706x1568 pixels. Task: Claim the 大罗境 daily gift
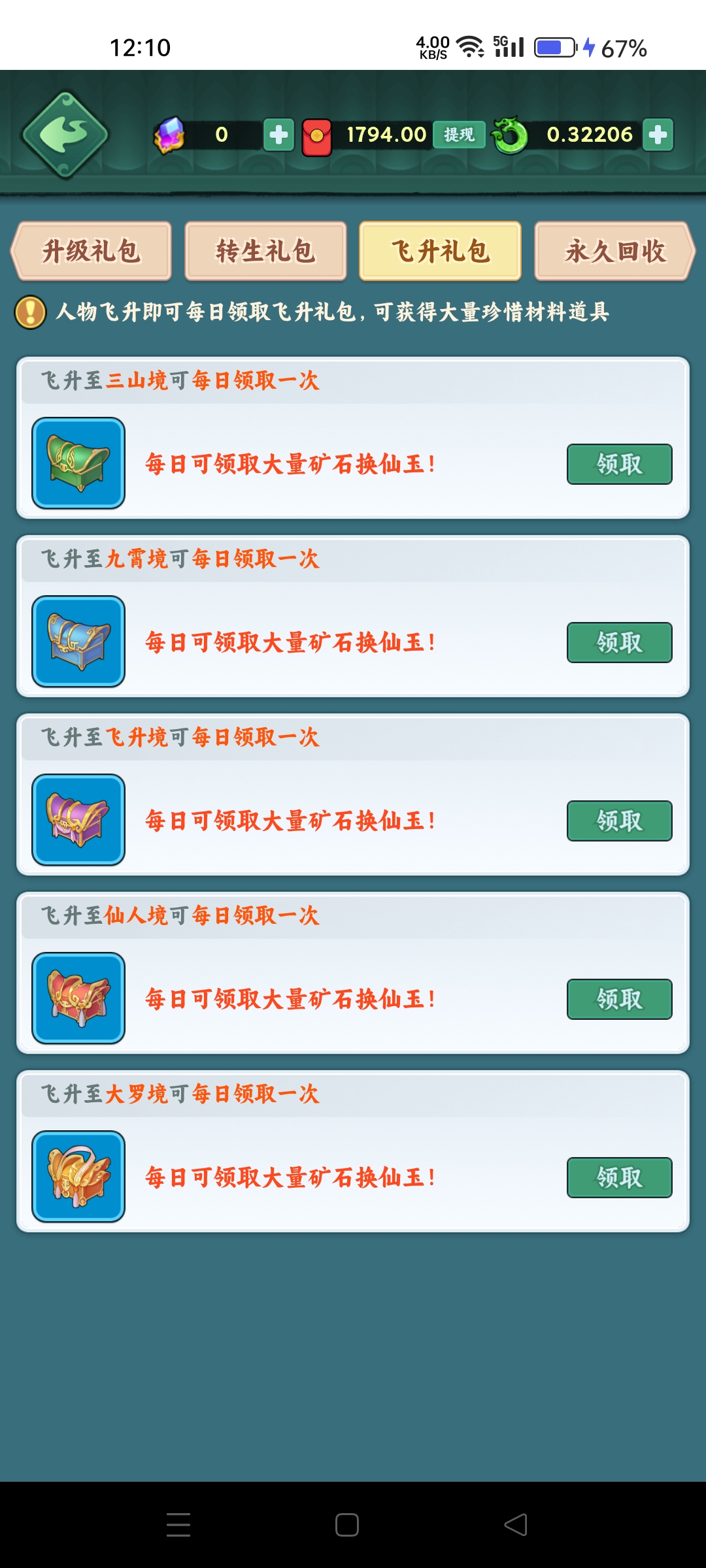click(619, 1177)
